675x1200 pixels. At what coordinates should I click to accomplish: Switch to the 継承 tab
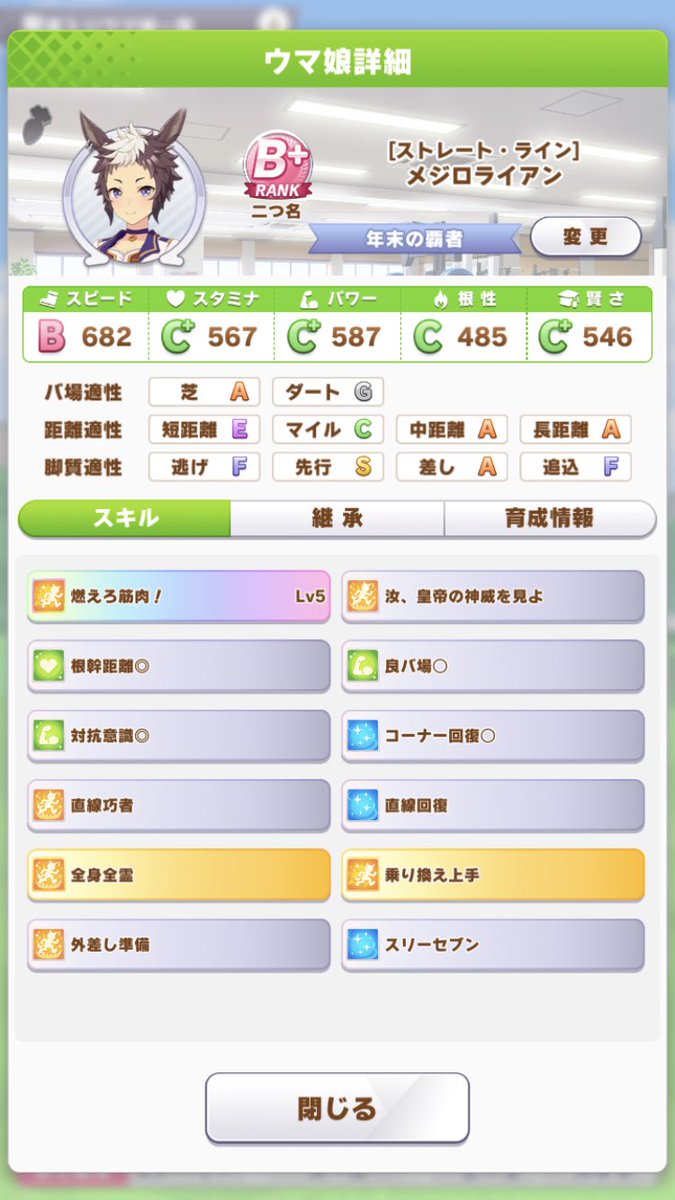(x=337, y=519)
